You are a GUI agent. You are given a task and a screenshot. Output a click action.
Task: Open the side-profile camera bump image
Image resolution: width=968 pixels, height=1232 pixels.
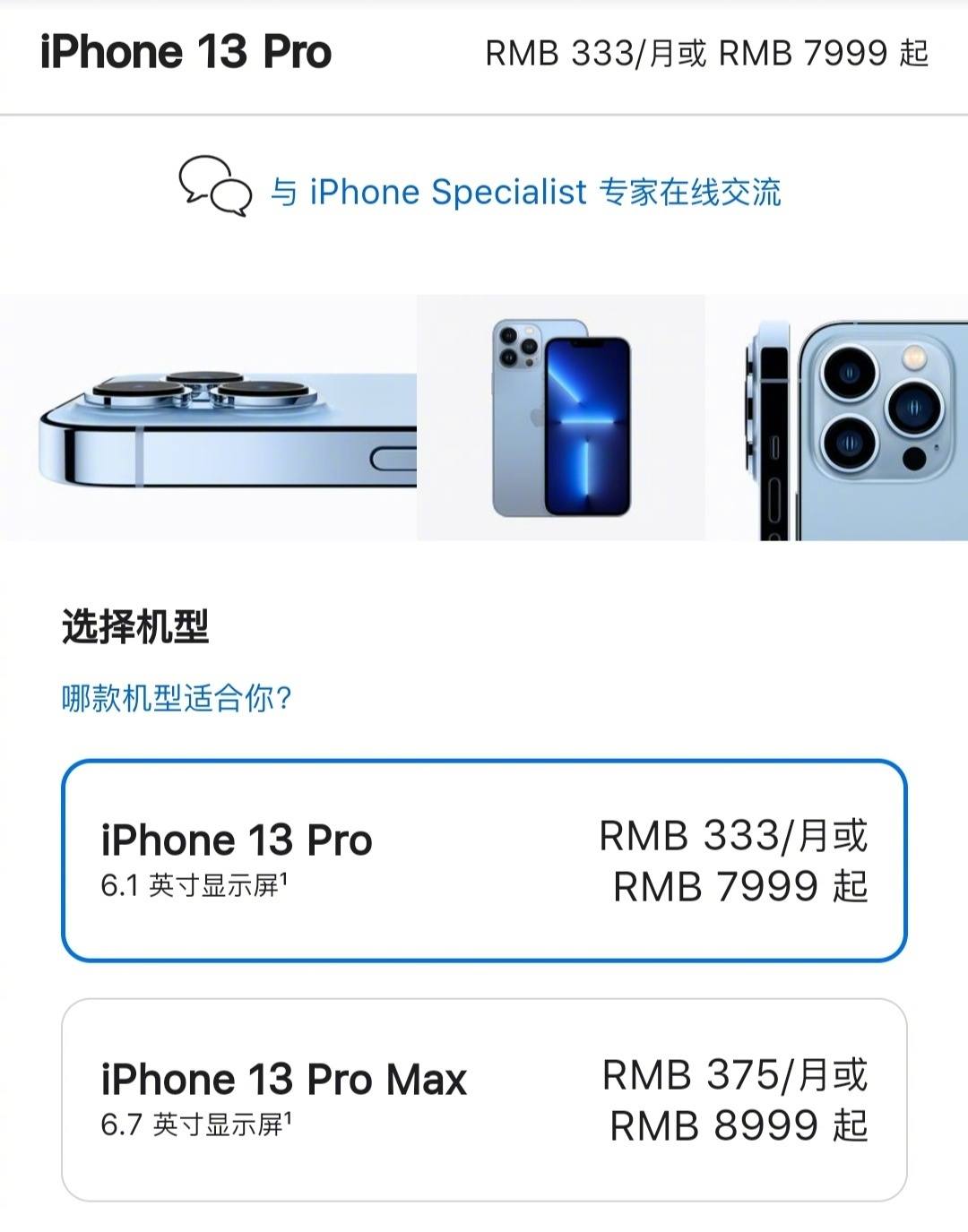click(208, 418)
